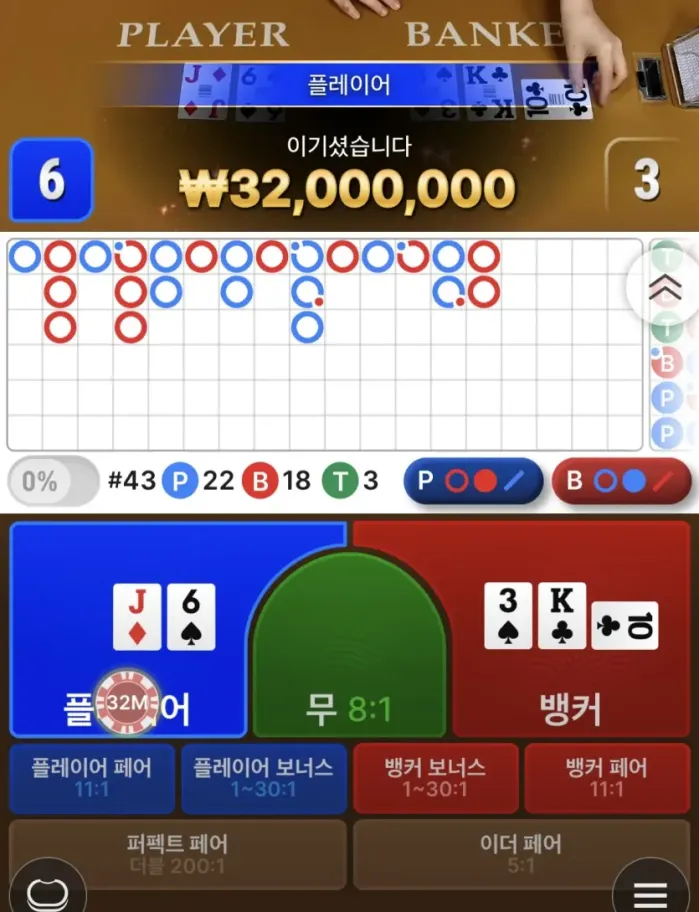The image size is (699, 912).
Task: Open the hamburger menu
Action: point(652,892)
